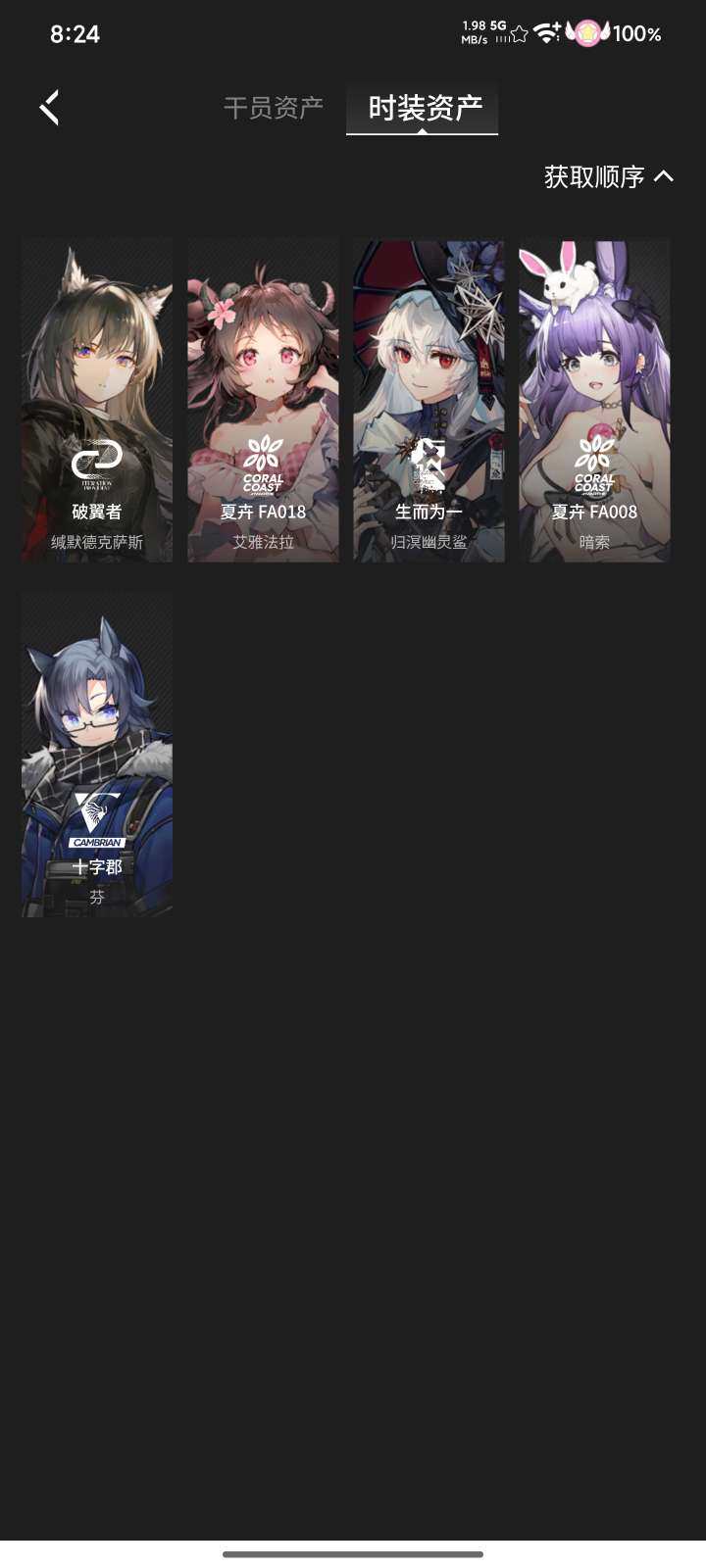
Task: Select the 时装资产 tab
Action: pos(424,108)
